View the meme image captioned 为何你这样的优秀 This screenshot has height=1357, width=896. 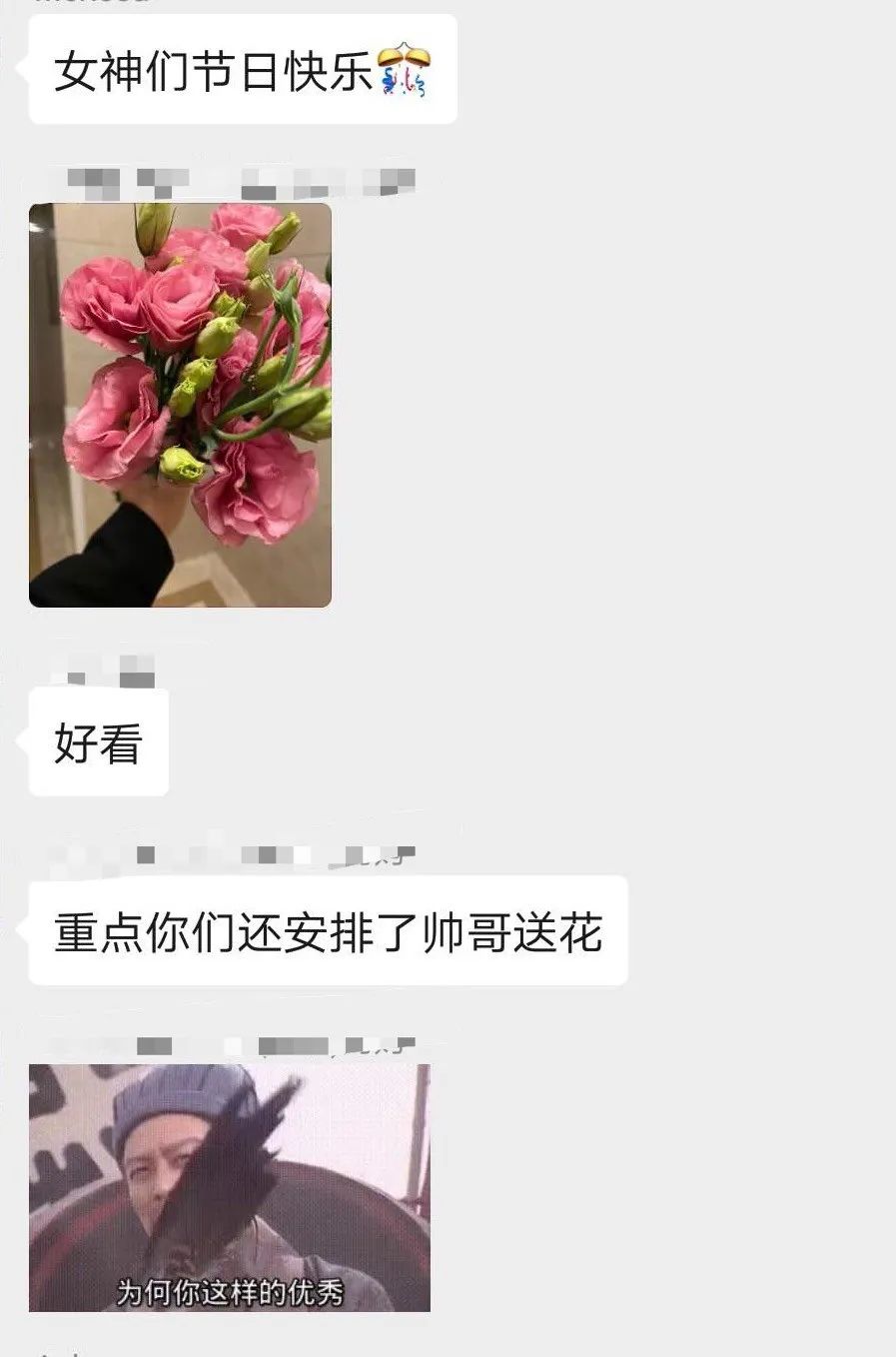coord(230,1187)
